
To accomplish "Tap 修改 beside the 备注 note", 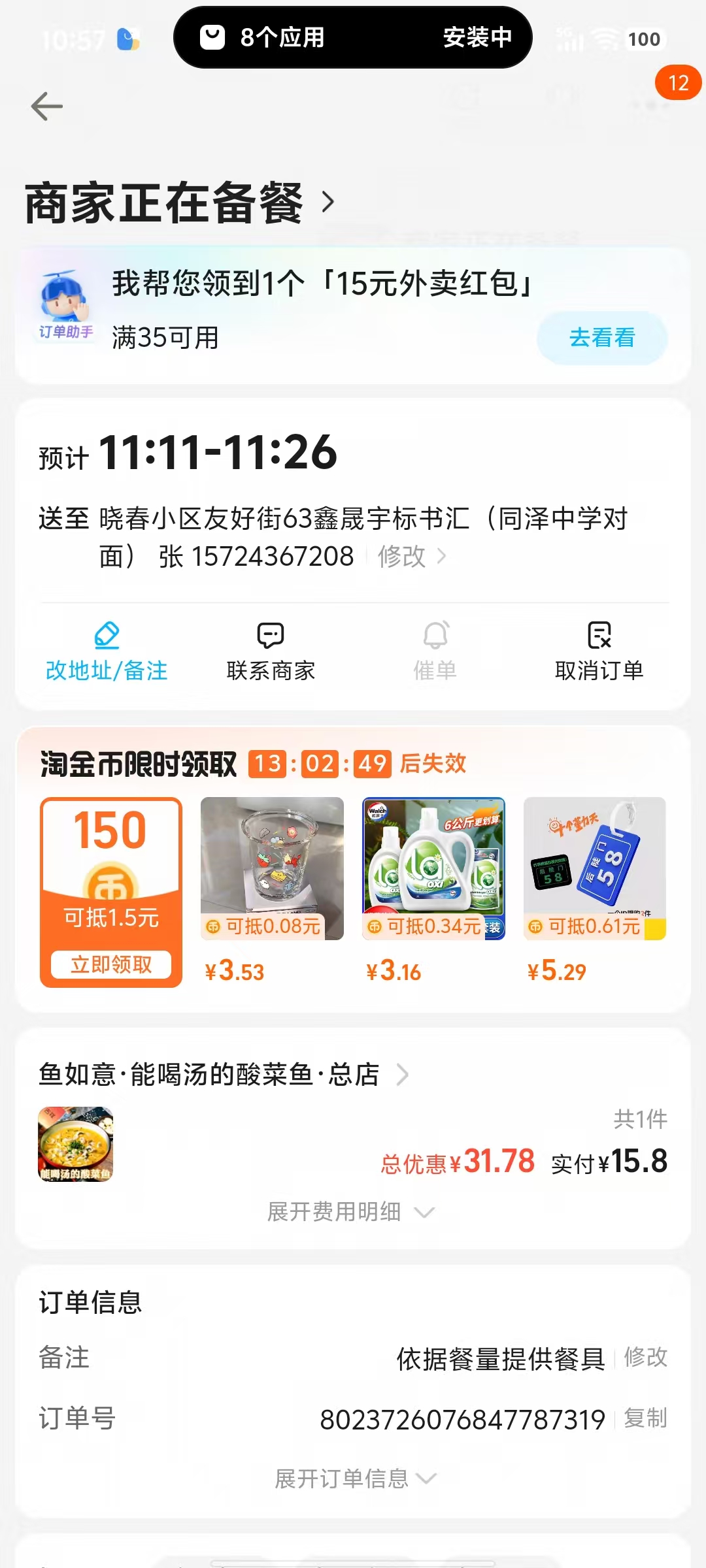I will [x=646, y=1357].
